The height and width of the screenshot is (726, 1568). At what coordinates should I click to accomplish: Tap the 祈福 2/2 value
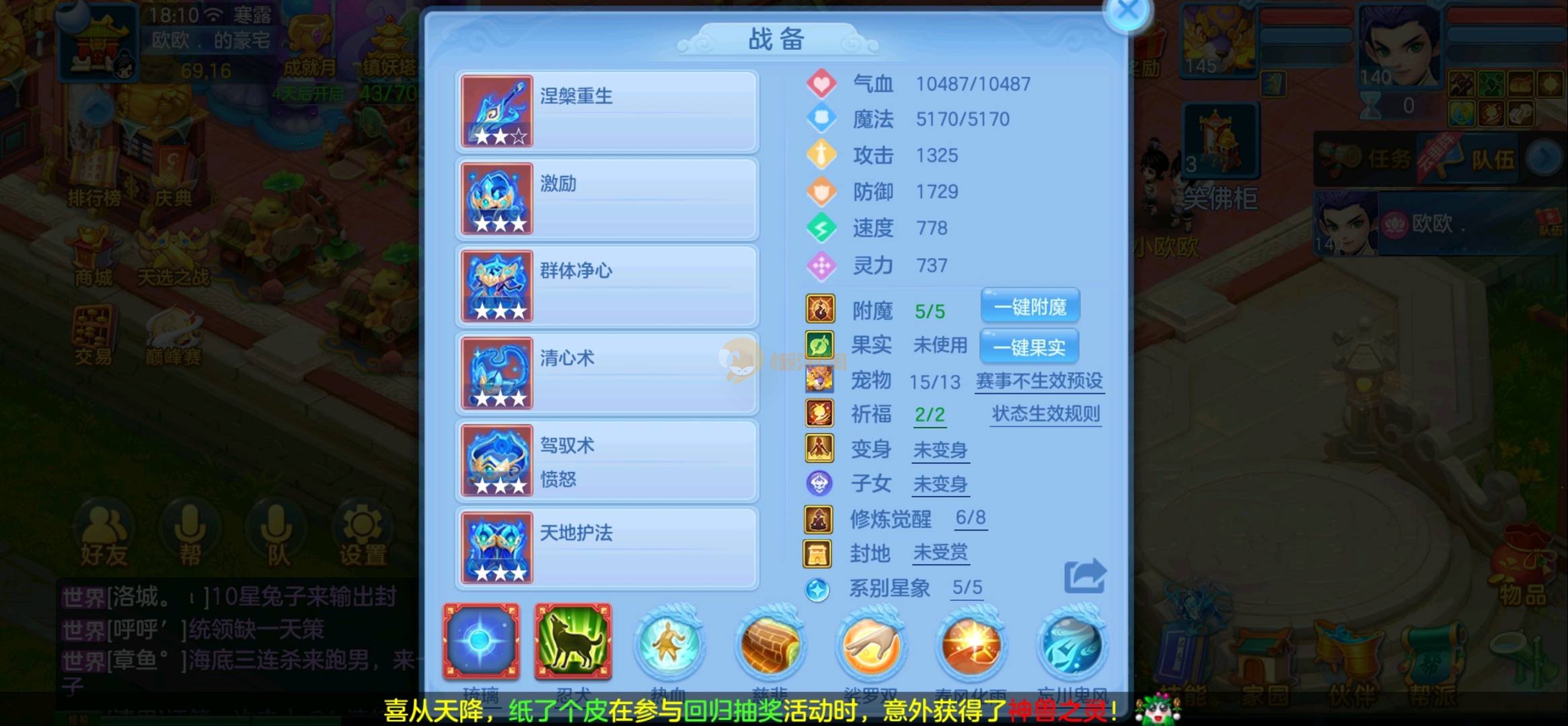click(x=930, y=415)
